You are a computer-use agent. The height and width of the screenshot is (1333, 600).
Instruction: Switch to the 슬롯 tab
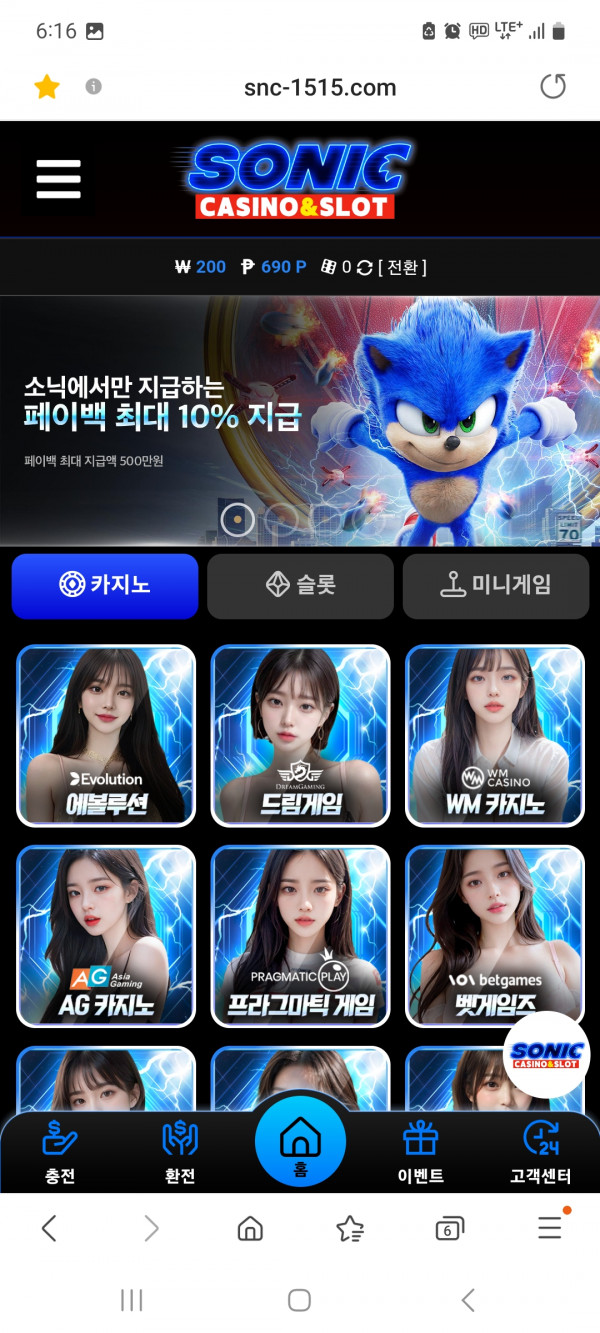pos(300,586)
